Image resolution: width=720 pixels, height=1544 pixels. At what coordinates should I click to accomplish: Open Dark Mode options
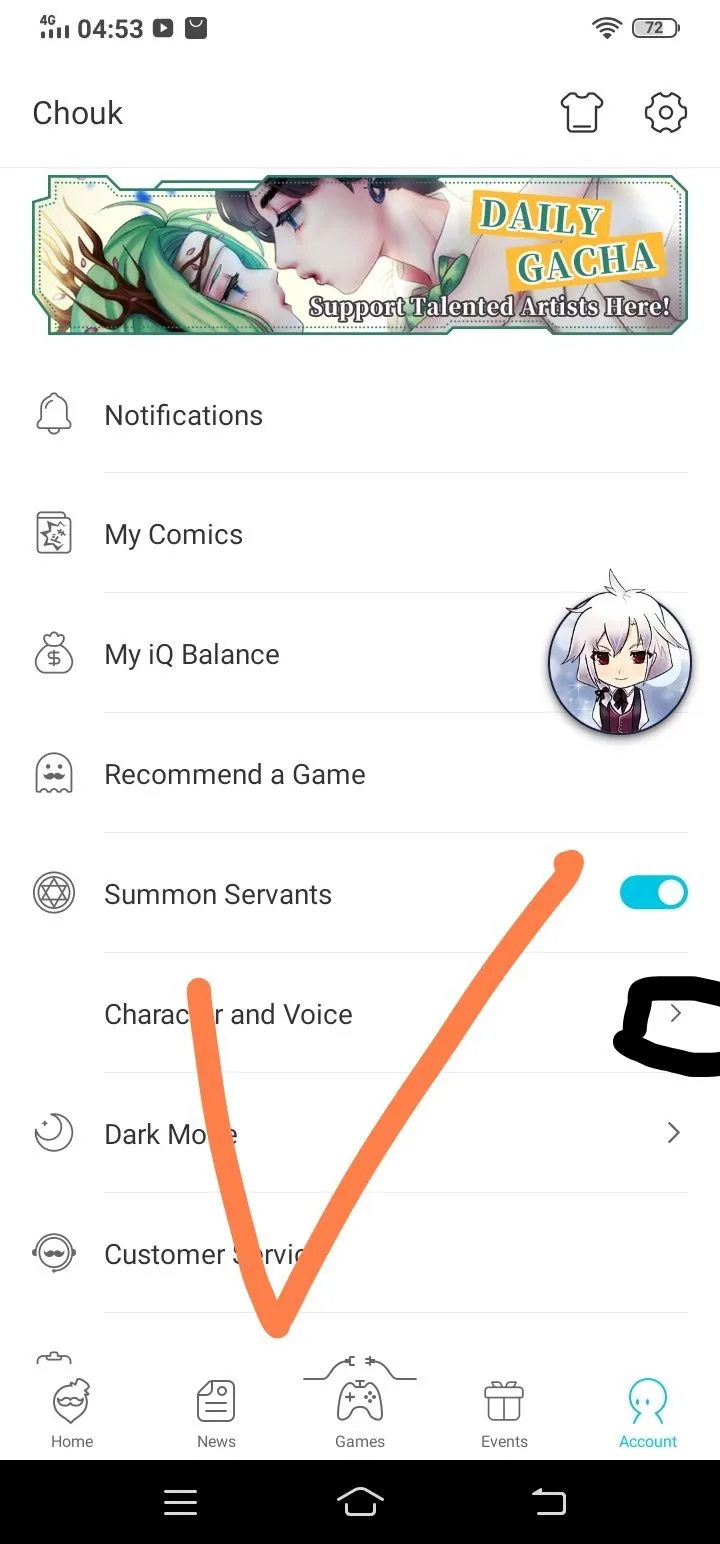[171, 1134]
